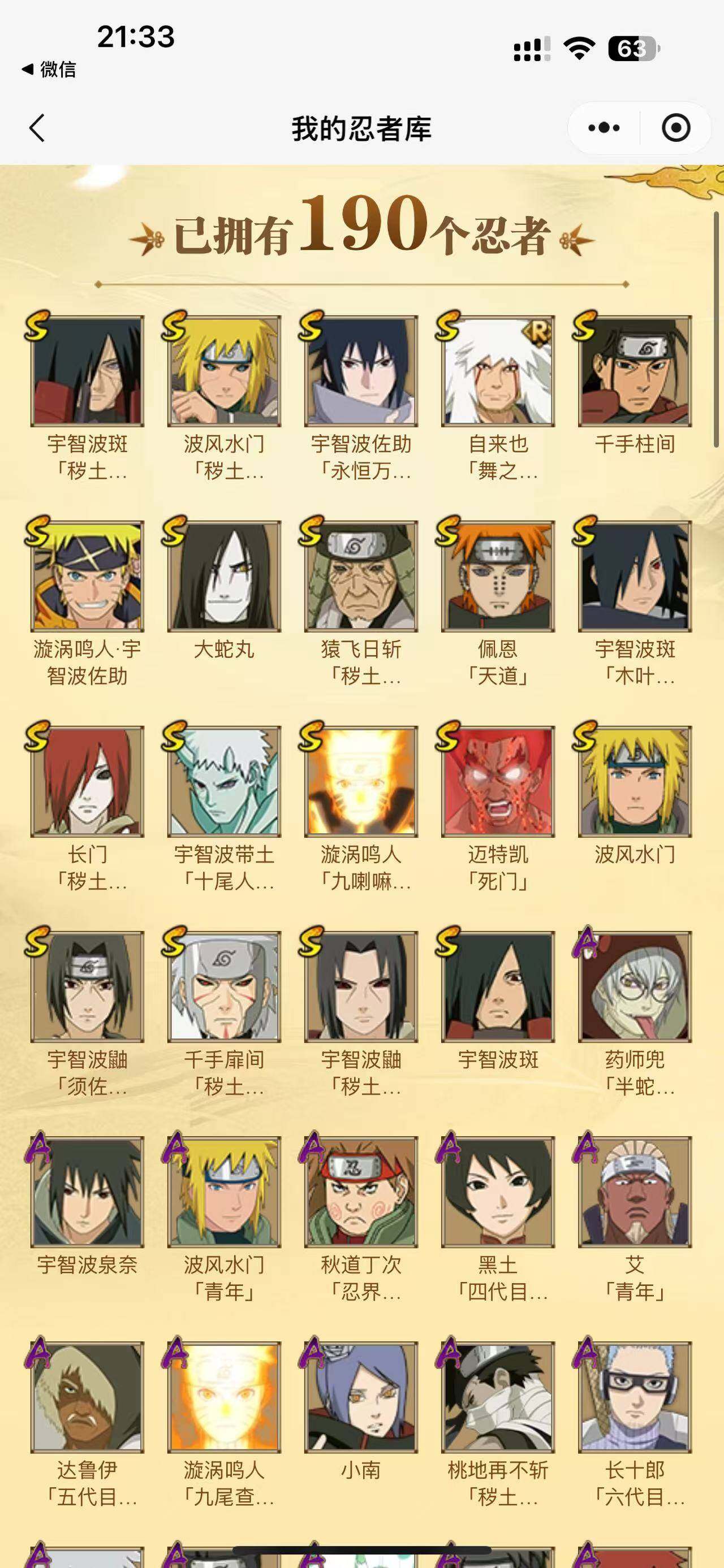Viewport: 724px width, 1568px height.
Task: Tap the 自来也 ninja tile
Action: [498, 371]
